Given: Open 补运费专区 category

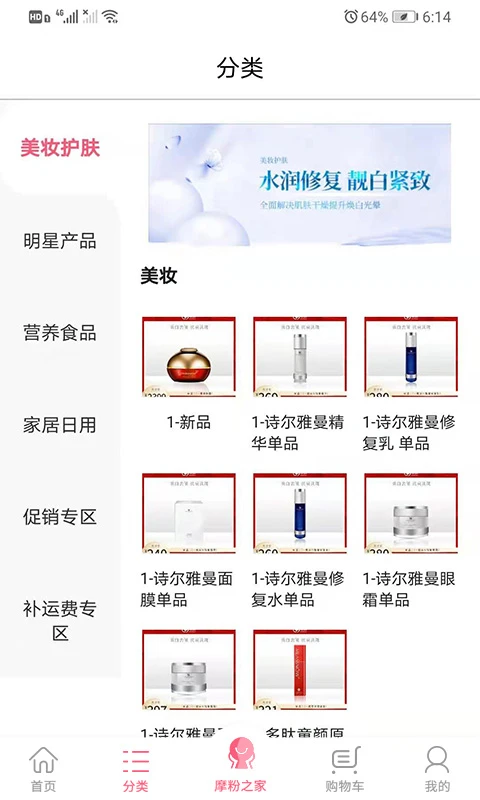Looking at the screenshot, I should (60, 620).
